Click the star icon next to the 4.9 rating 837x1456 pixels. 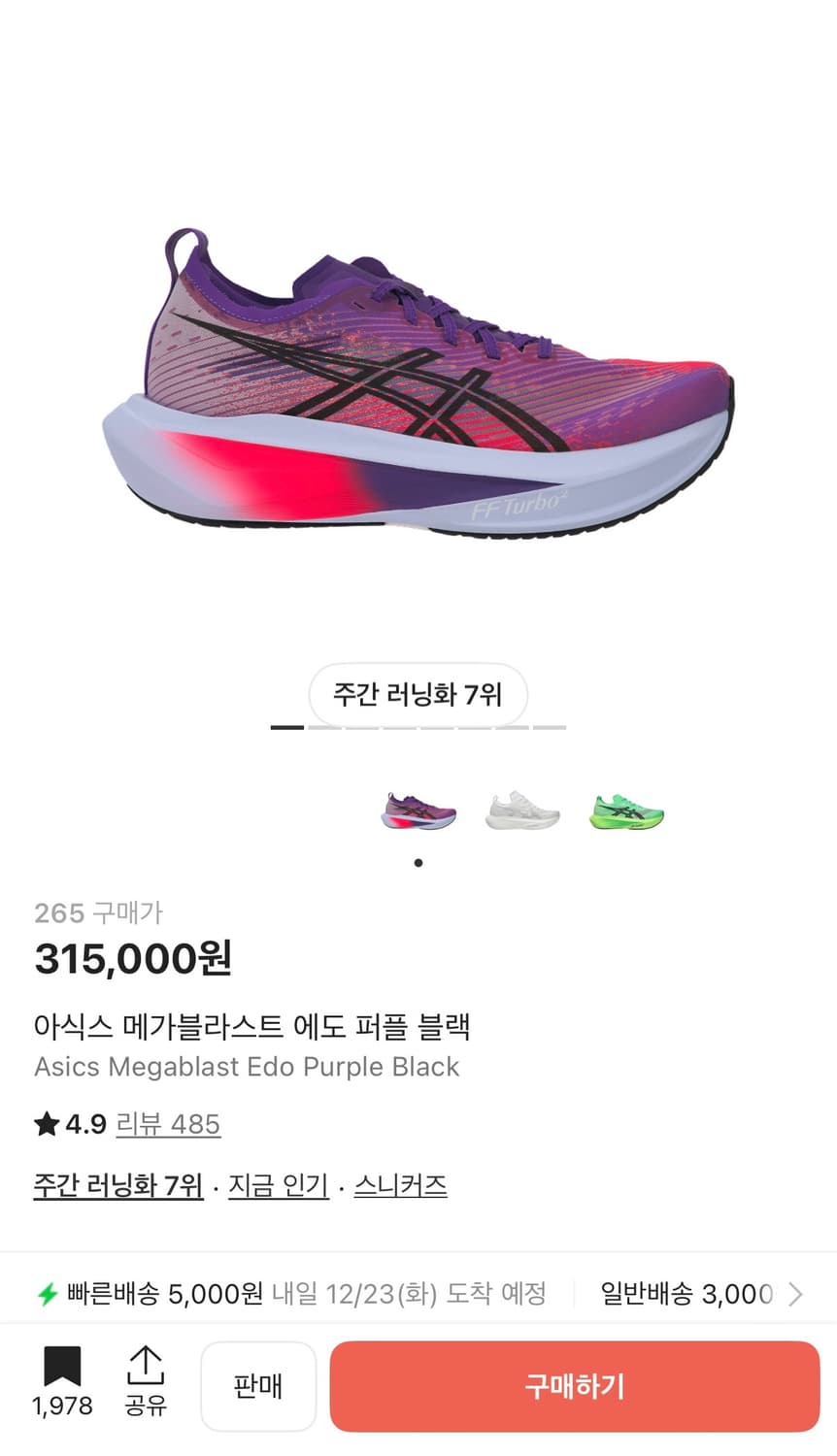pyautogui.click(x=45, y=1122)
